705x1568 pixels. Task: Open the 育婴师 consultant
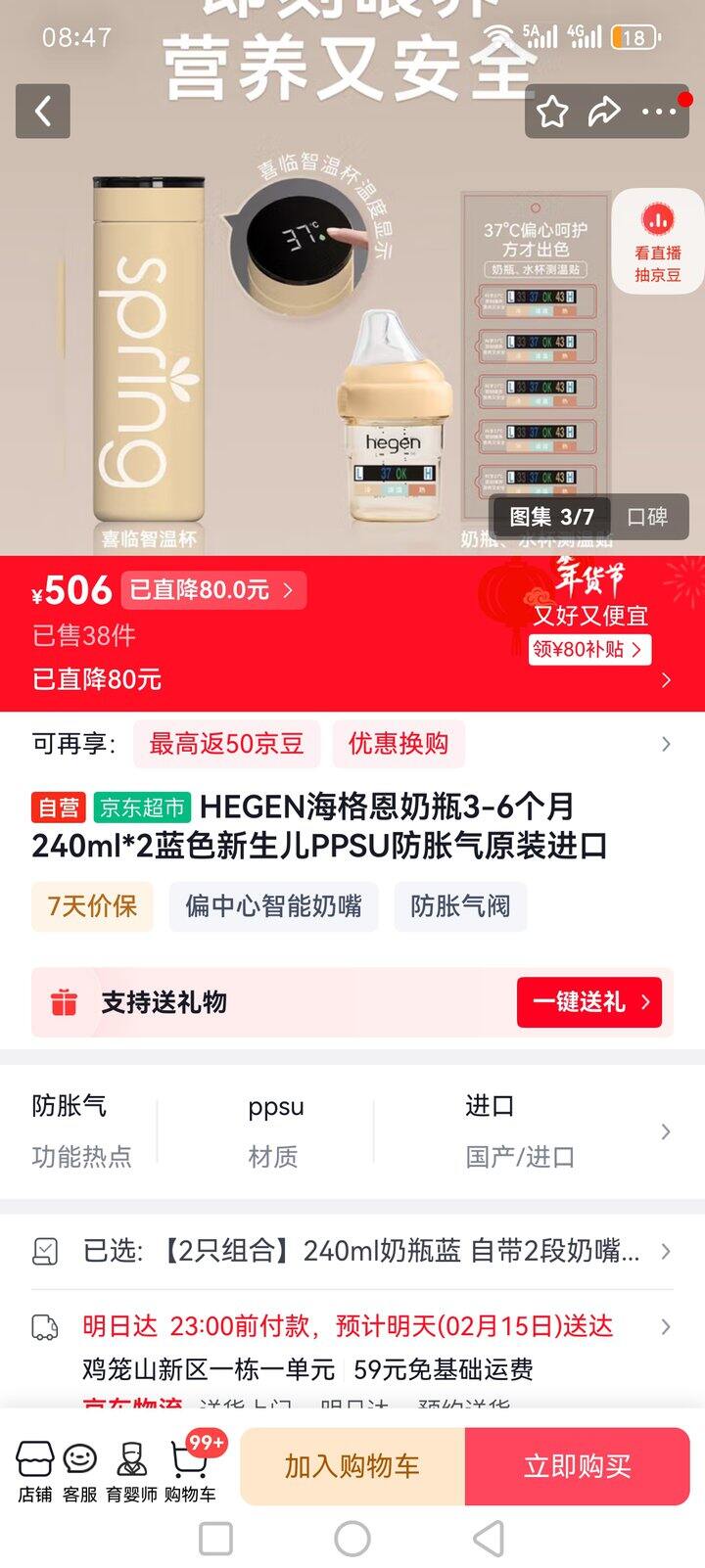coord(131,1471)
